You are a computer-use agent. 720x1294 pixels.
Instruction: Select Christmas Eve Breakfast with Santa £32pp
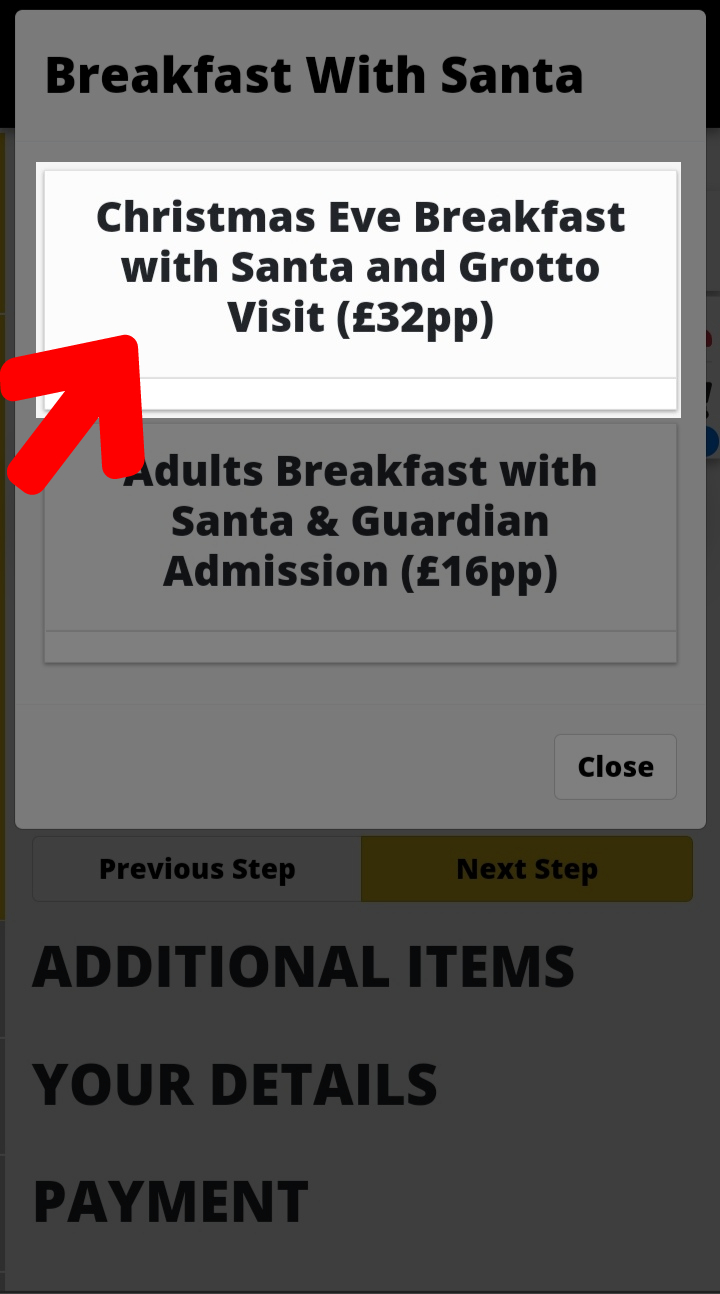[360, 268]
